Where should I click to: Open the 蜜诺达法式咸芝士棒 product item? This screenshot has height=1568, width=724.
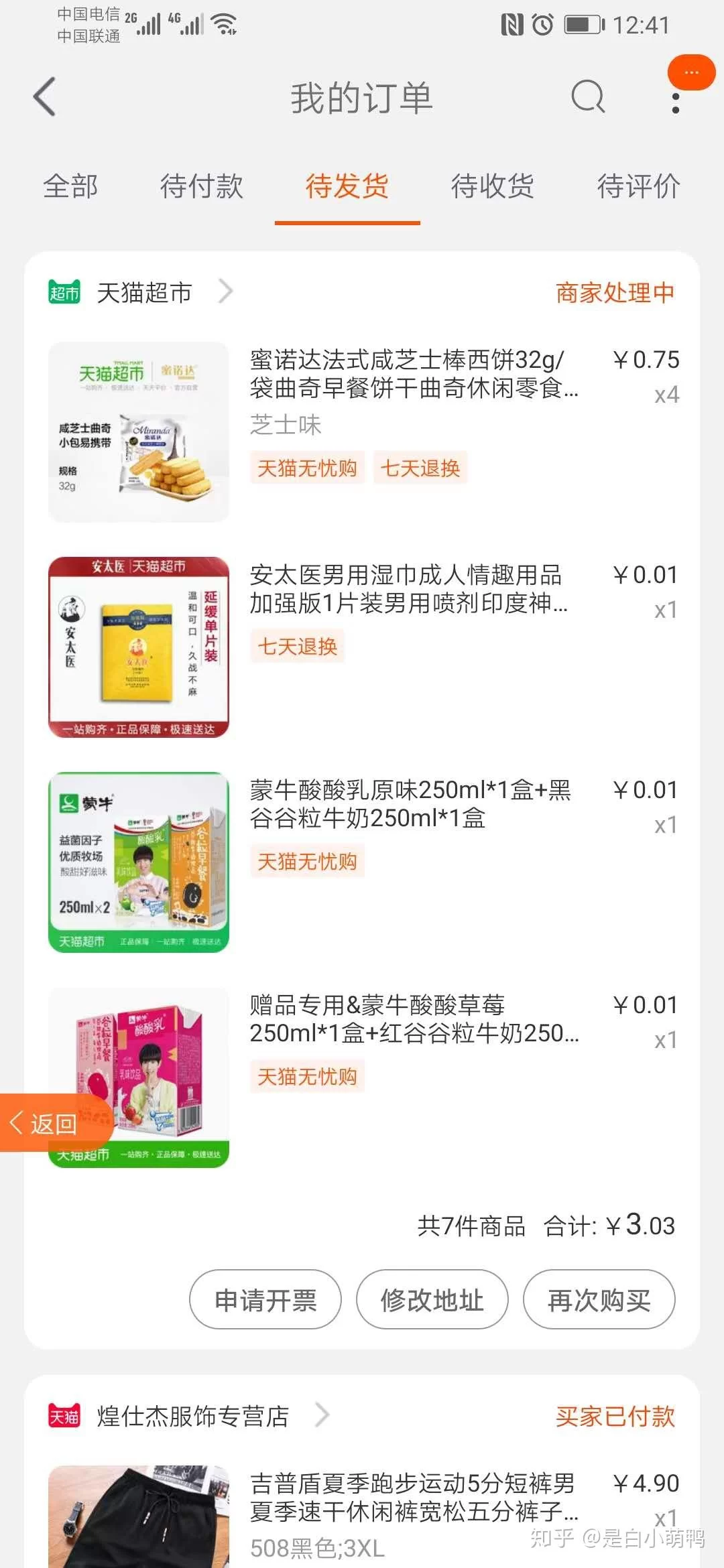[412, 374]
